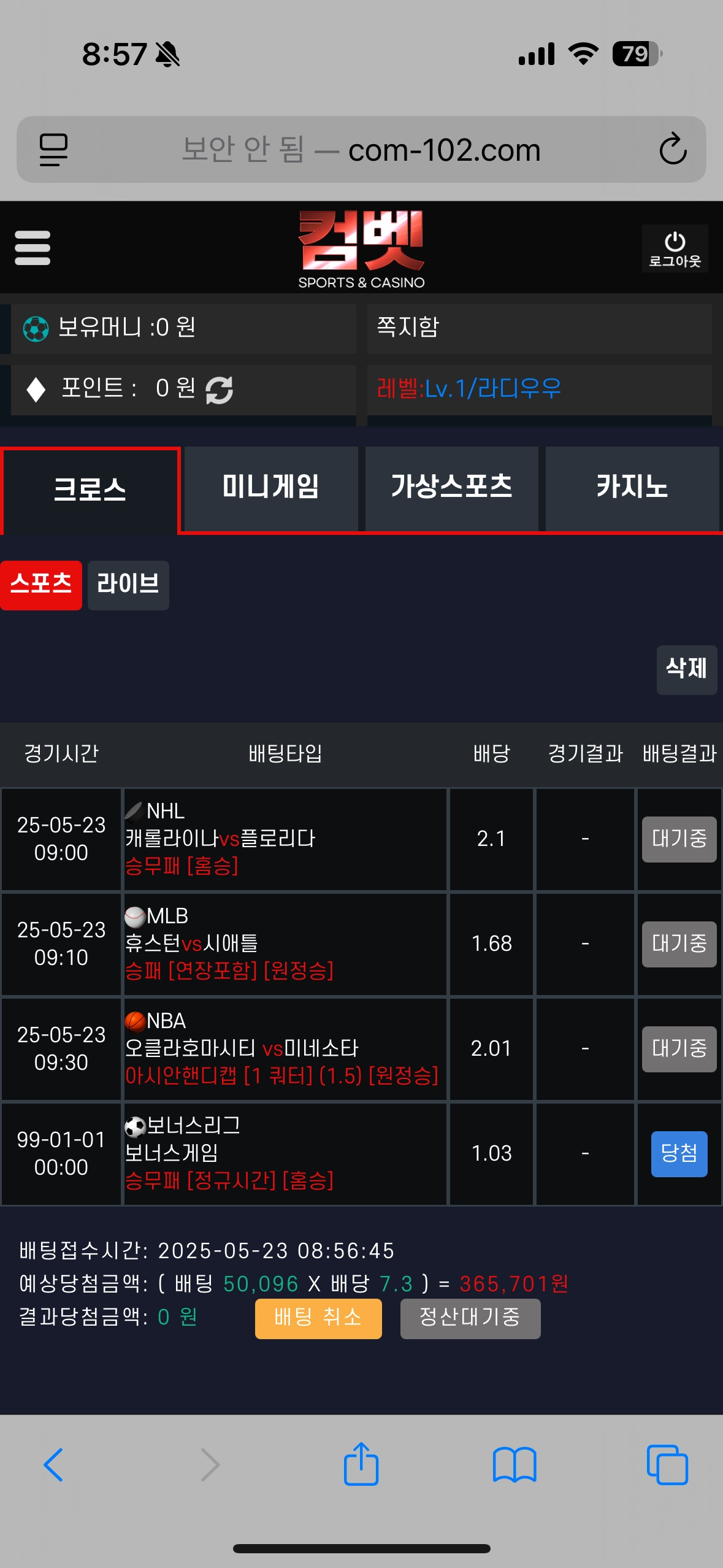Screen dimensions: 723x1568
Task: Open the 카지노 tab
Action: 632,488
